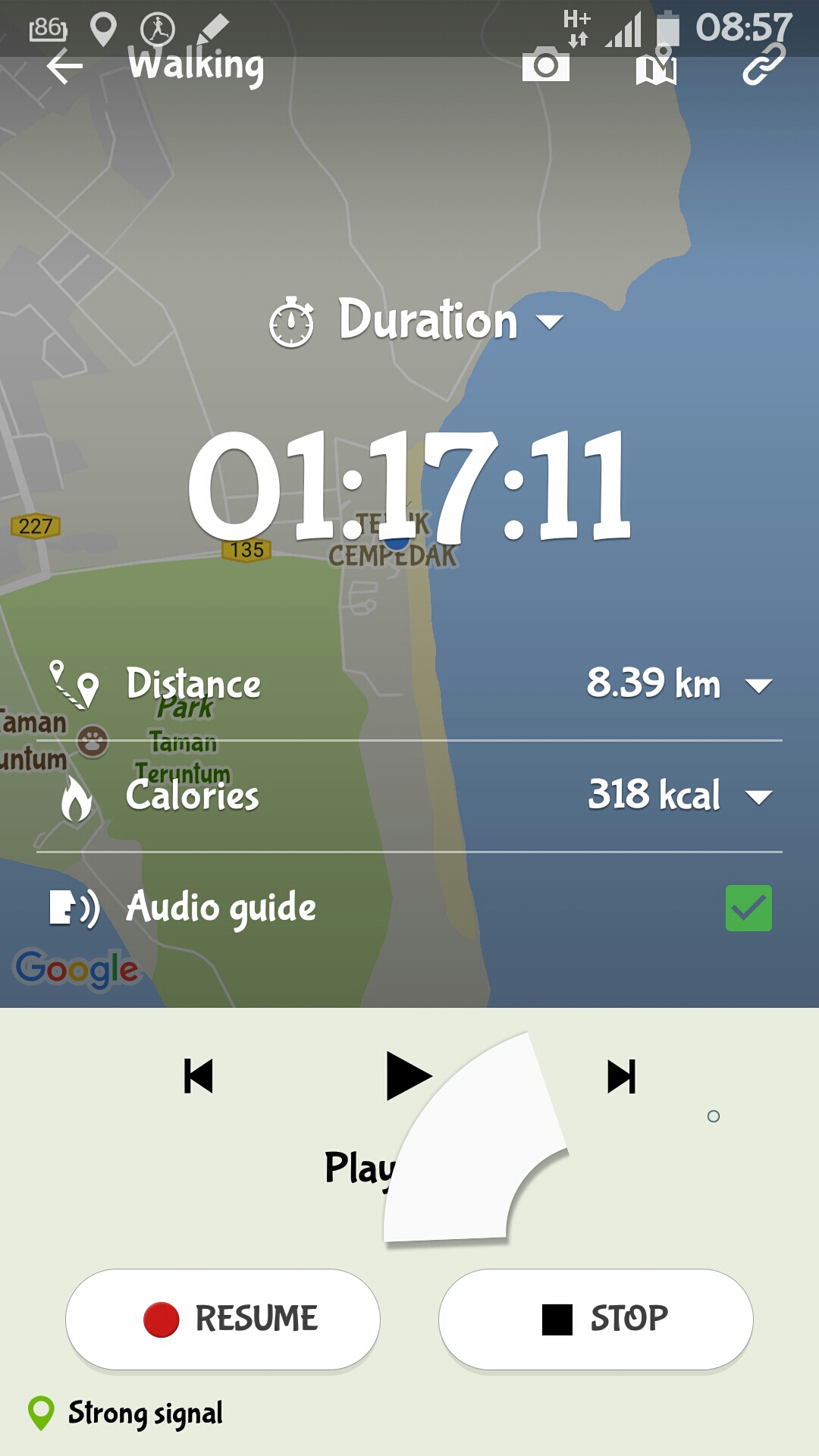This screenshot has width=819, height=1456.
Task: Tap the link icon in top bar
Action: click(763, 66)
